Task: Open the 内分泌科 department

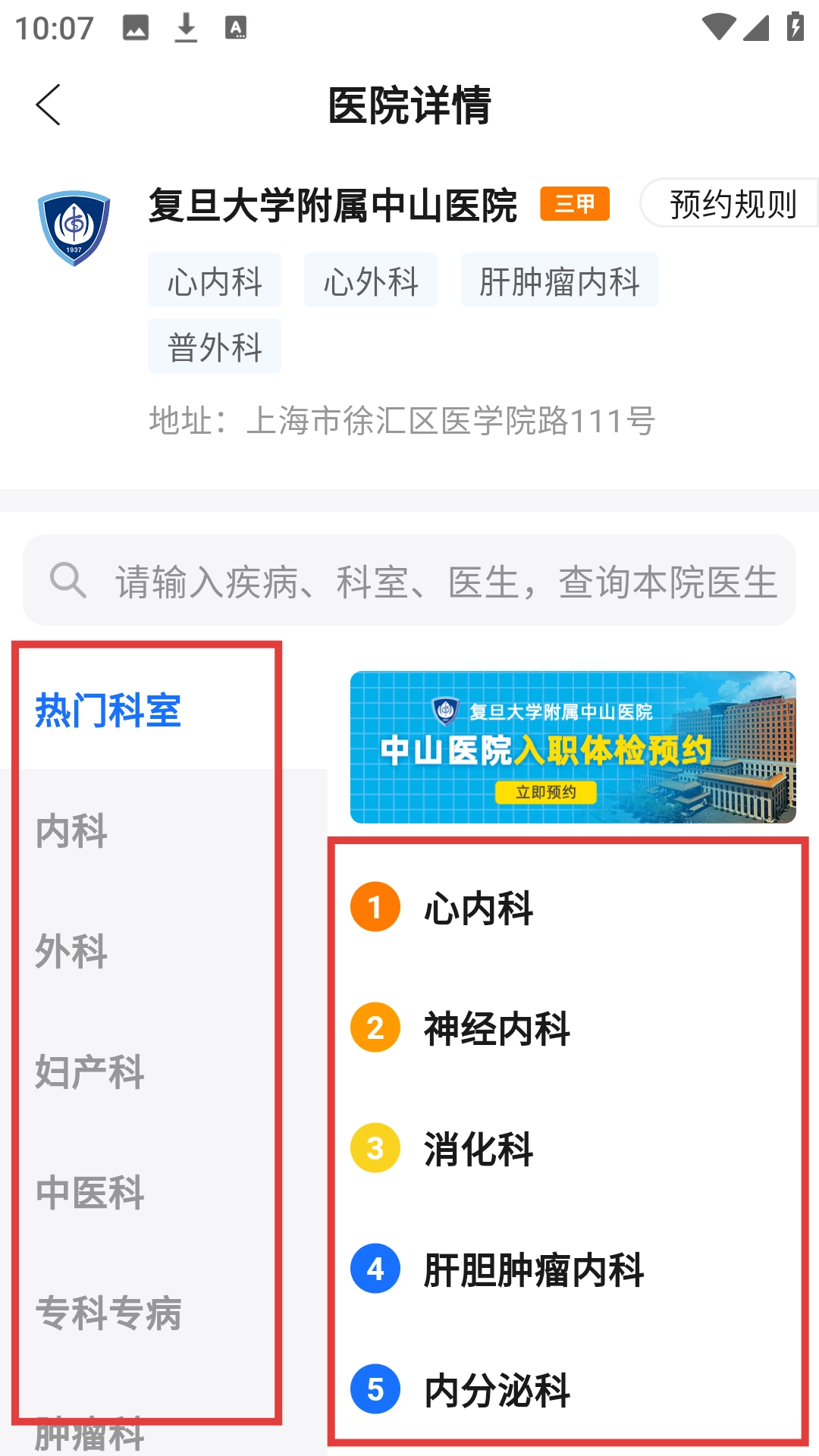Action: [496, 1390]
